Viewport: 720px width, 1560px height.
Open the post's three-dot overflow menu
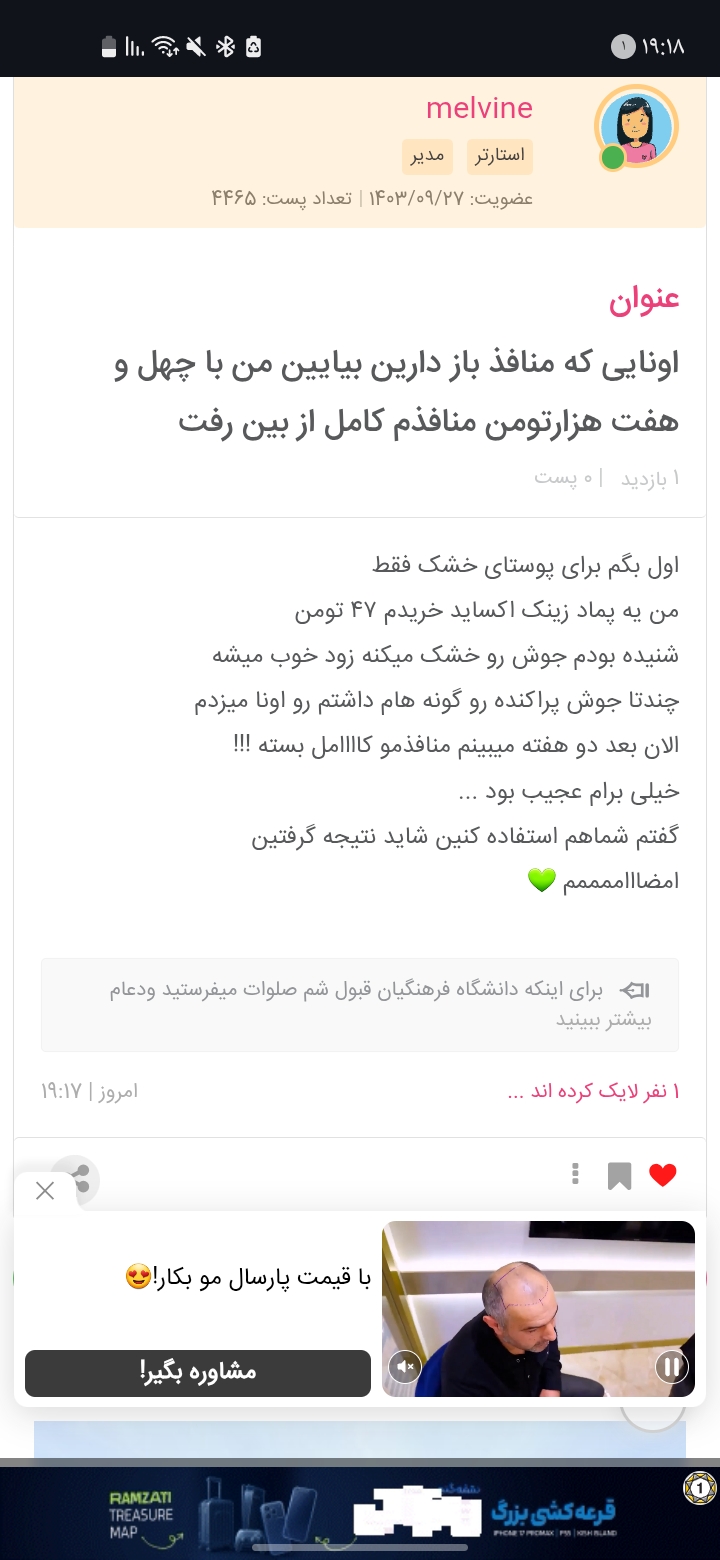[575, 1174]
